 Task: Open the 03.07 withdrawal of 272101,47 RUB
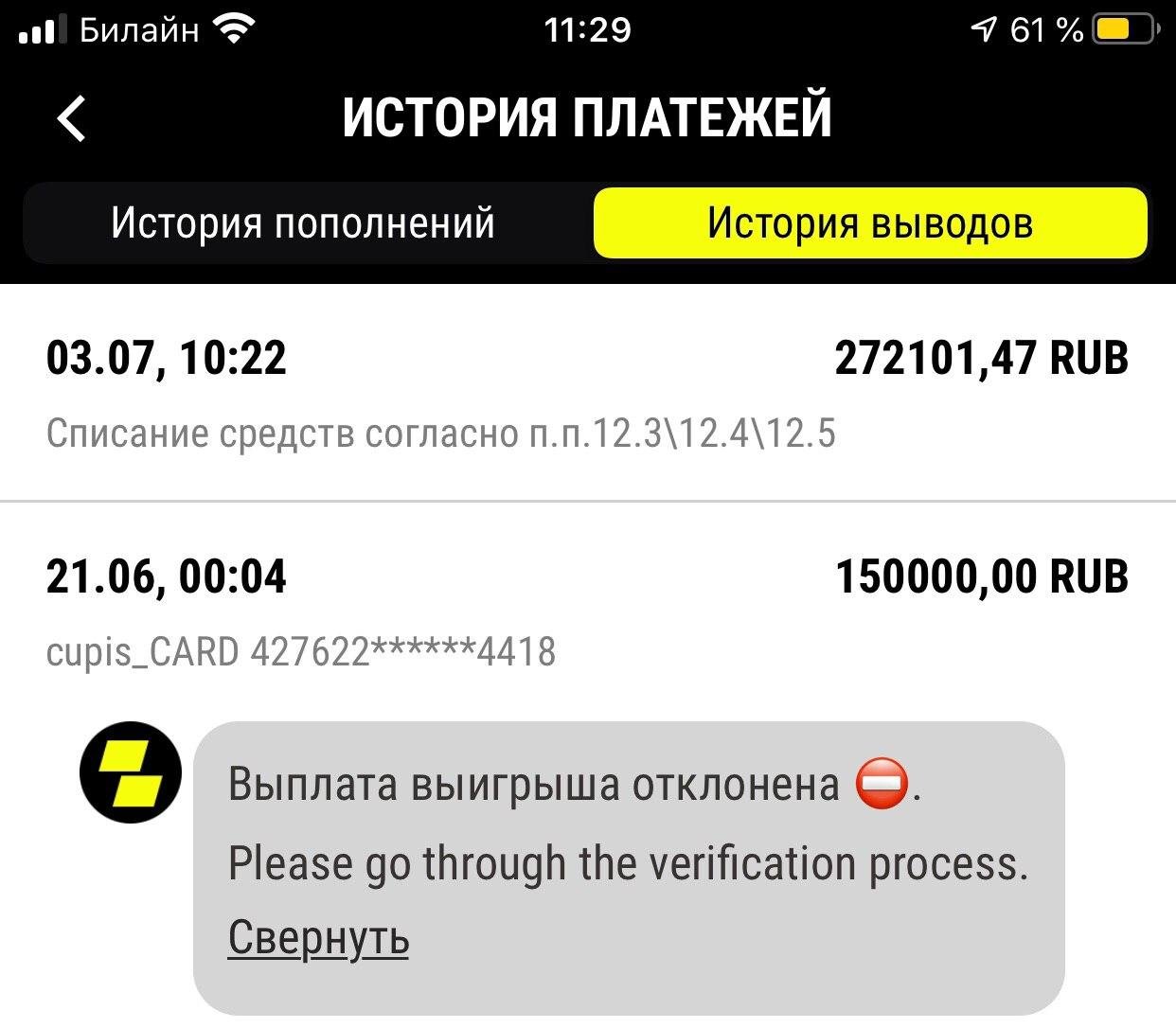pos(587,393)
